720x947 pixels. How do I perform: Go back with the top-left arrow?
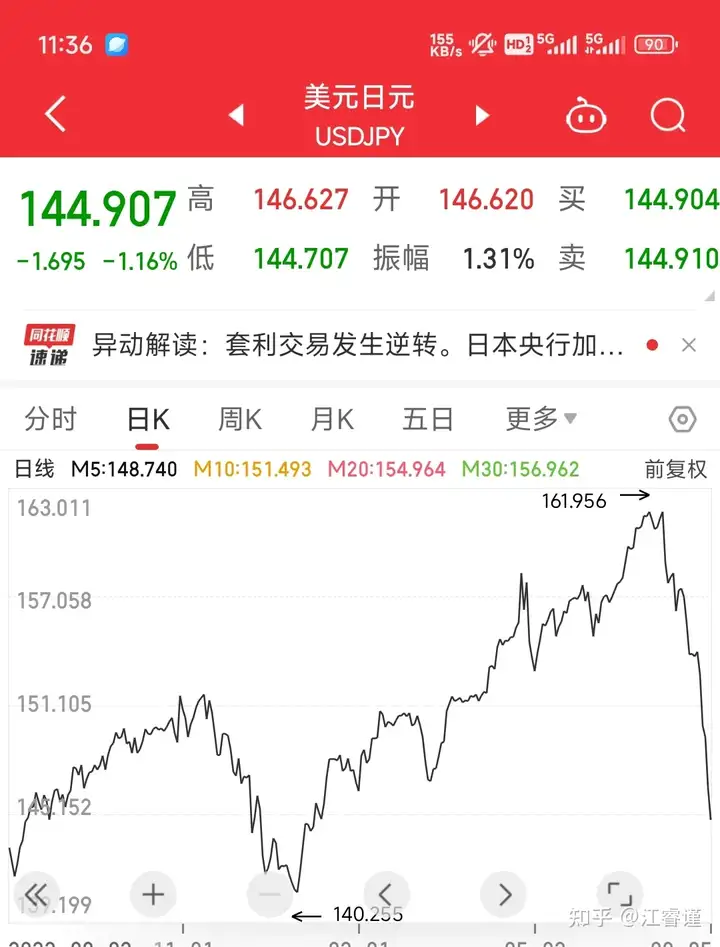click(55, 114)
